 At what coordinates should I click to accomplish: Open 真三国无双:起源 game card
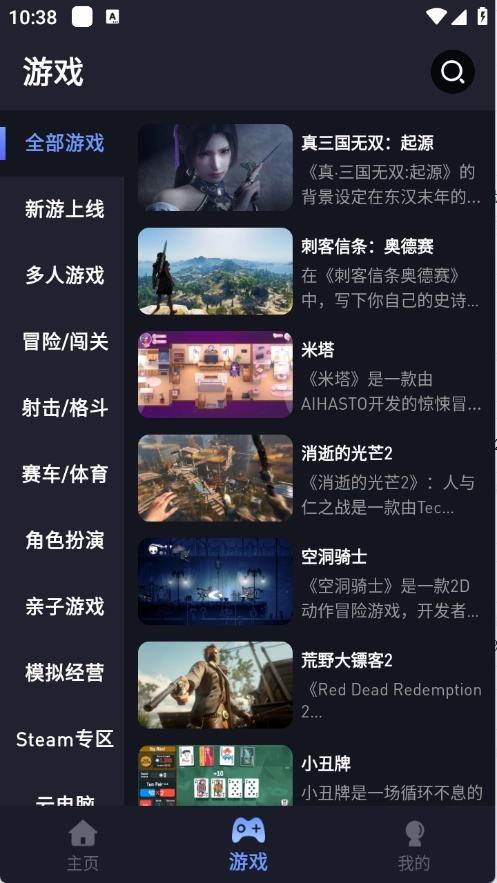(311, 167)
